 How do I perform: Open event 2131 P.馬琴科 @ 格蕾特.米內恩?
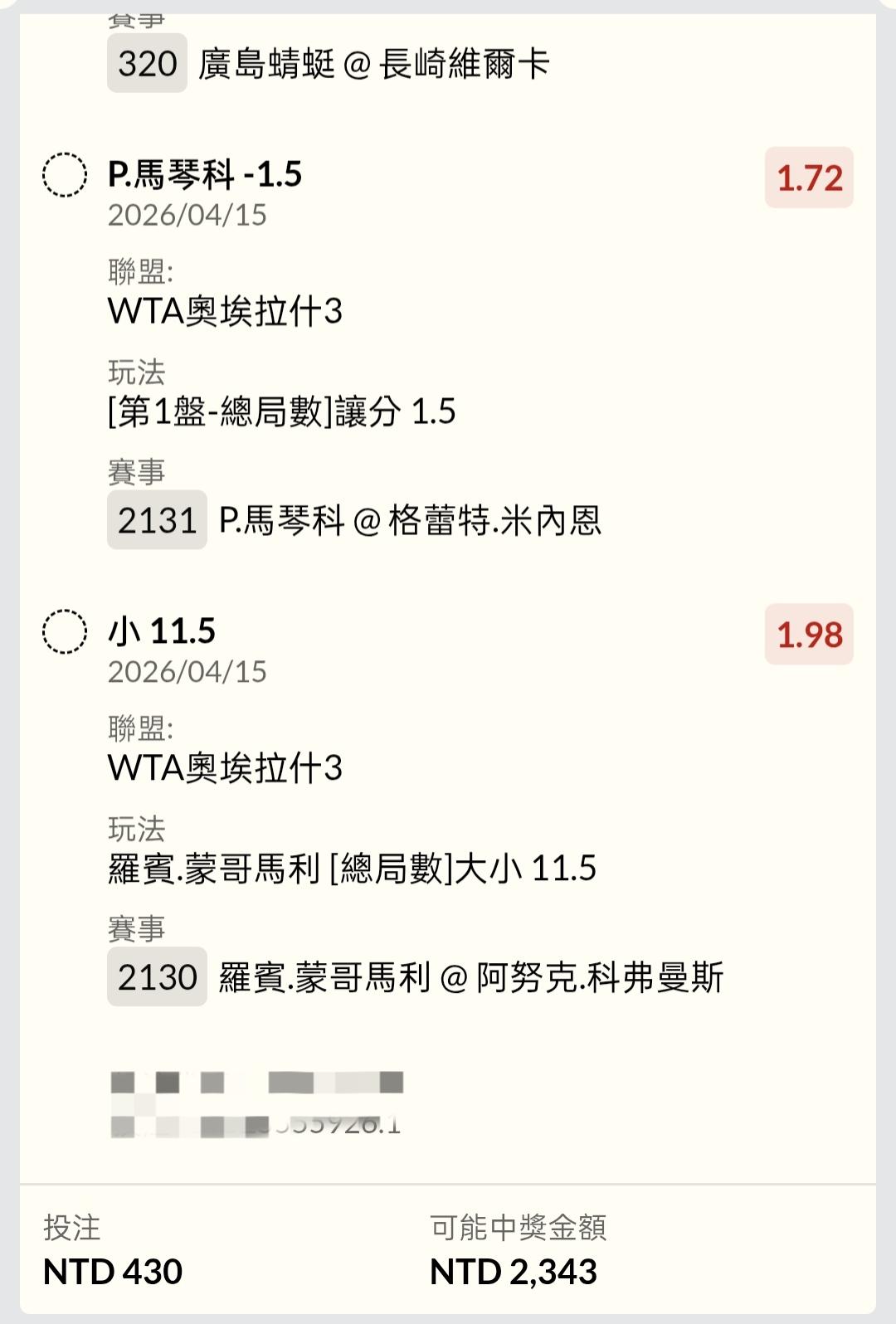354,520
